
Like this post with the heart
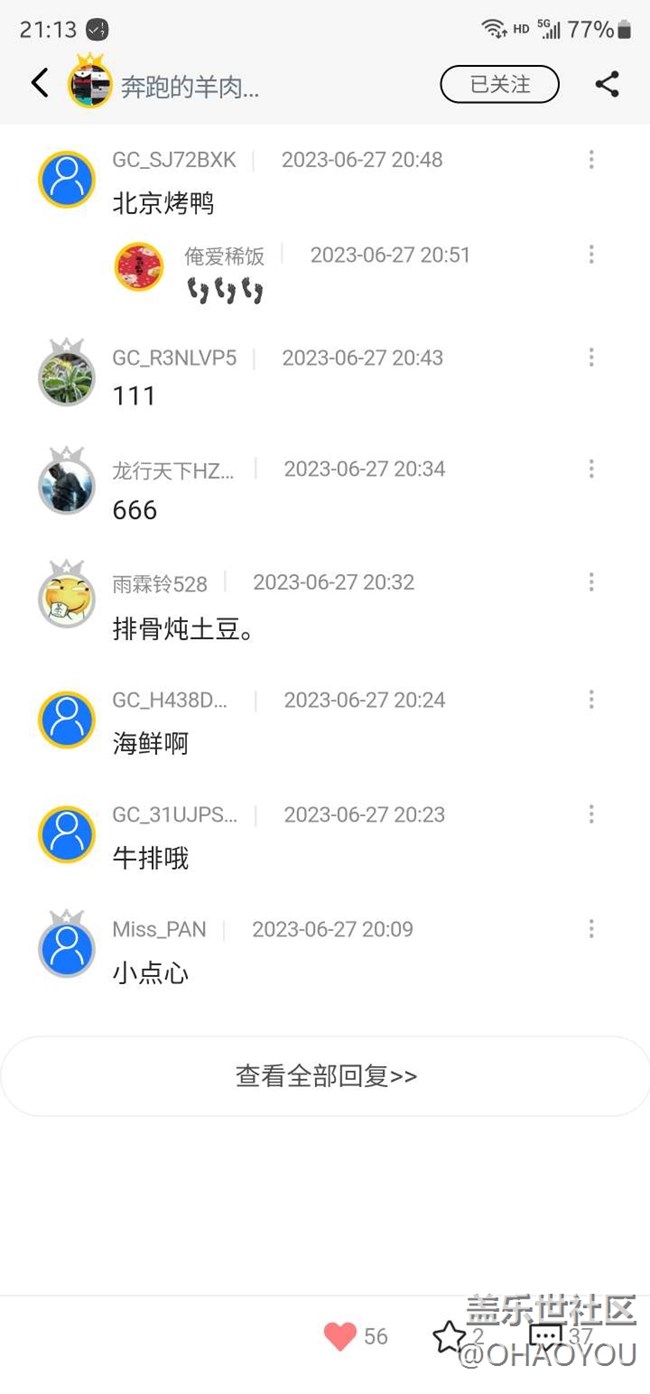point(341,1336)
